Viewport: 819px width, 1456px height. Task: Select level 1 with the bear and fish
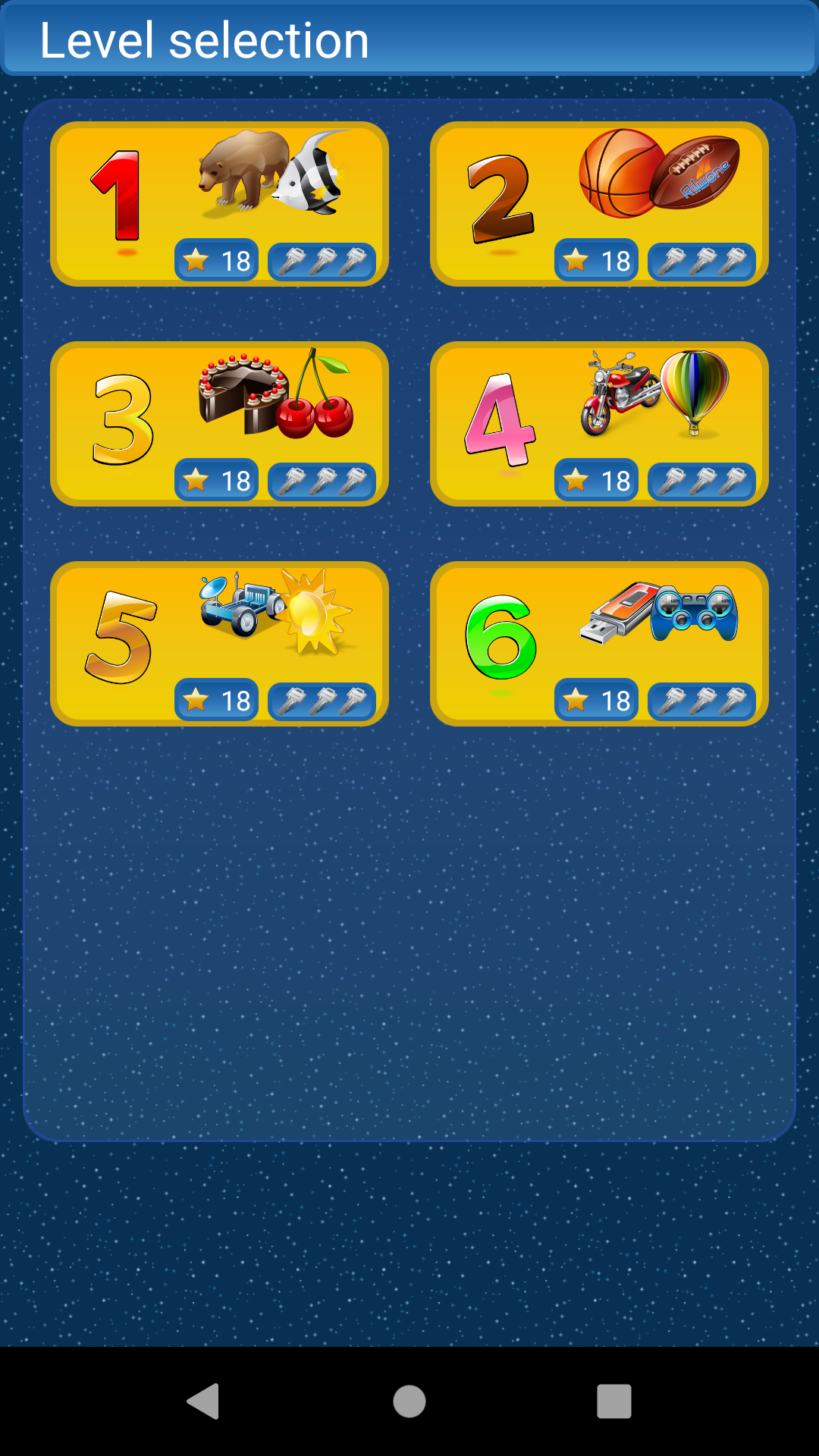point(219,204)
